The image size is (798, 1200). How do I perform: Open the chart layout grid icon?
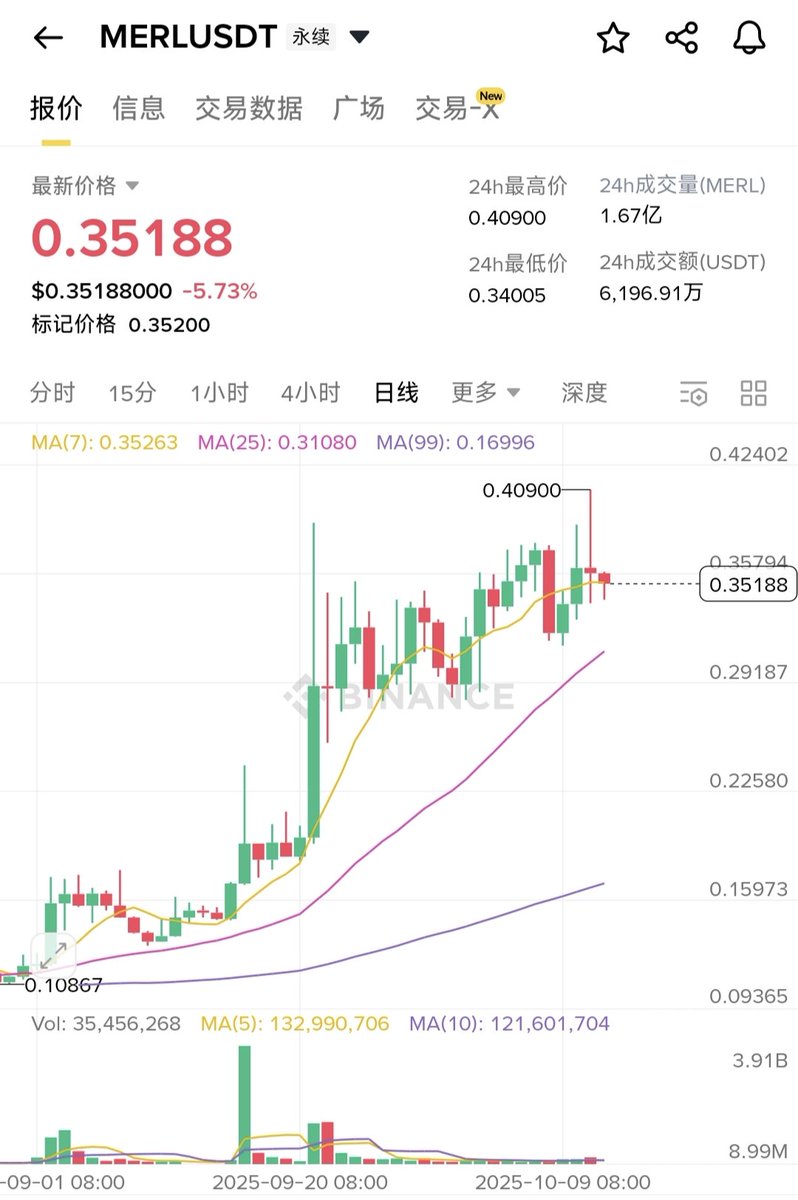click(753, 393)
